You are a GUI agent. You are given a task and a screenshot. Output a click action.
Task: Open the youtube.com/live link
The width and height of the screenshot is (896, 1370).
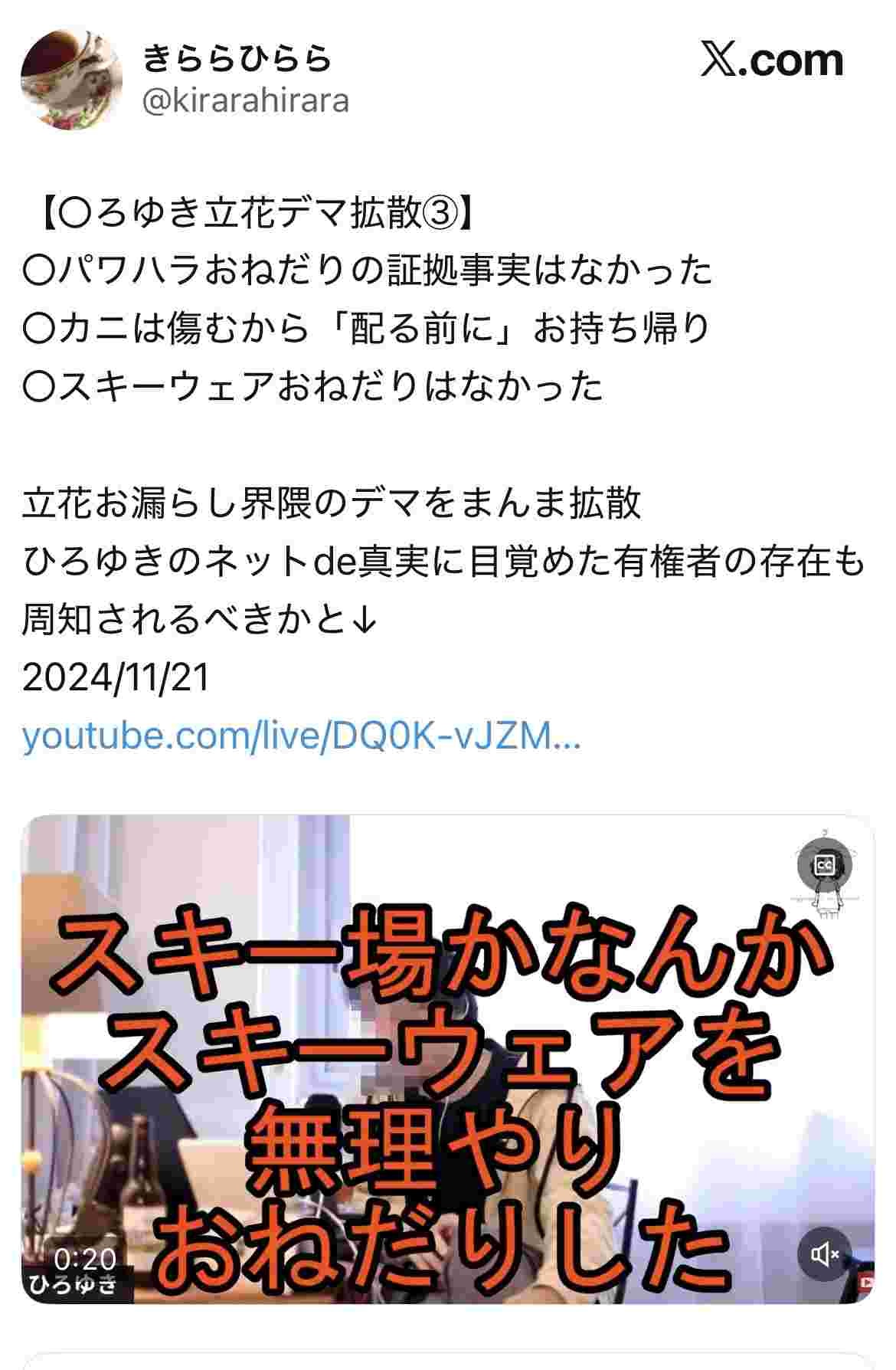click(301, 736)
